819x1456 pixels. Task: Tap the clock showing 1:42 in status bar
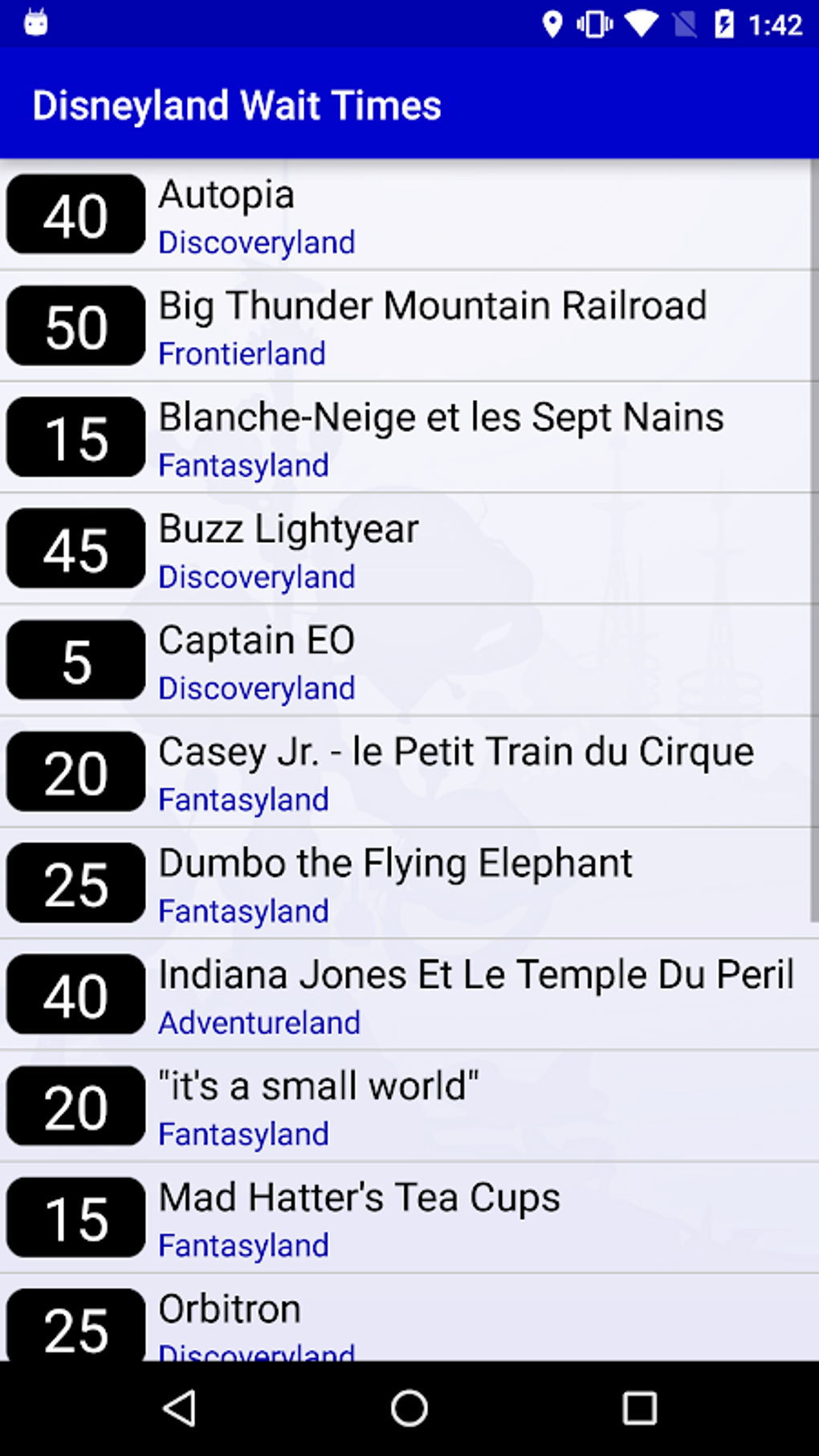click(x=776, y=23)
